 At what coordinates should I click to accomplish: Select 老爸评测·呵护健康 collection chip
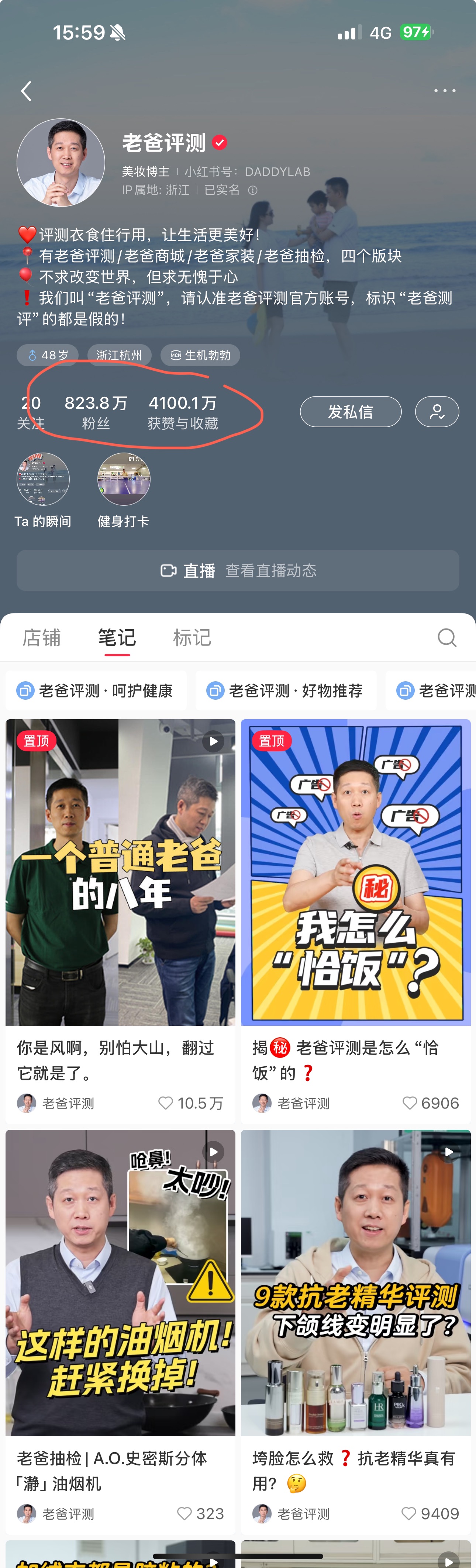(96, 691)
